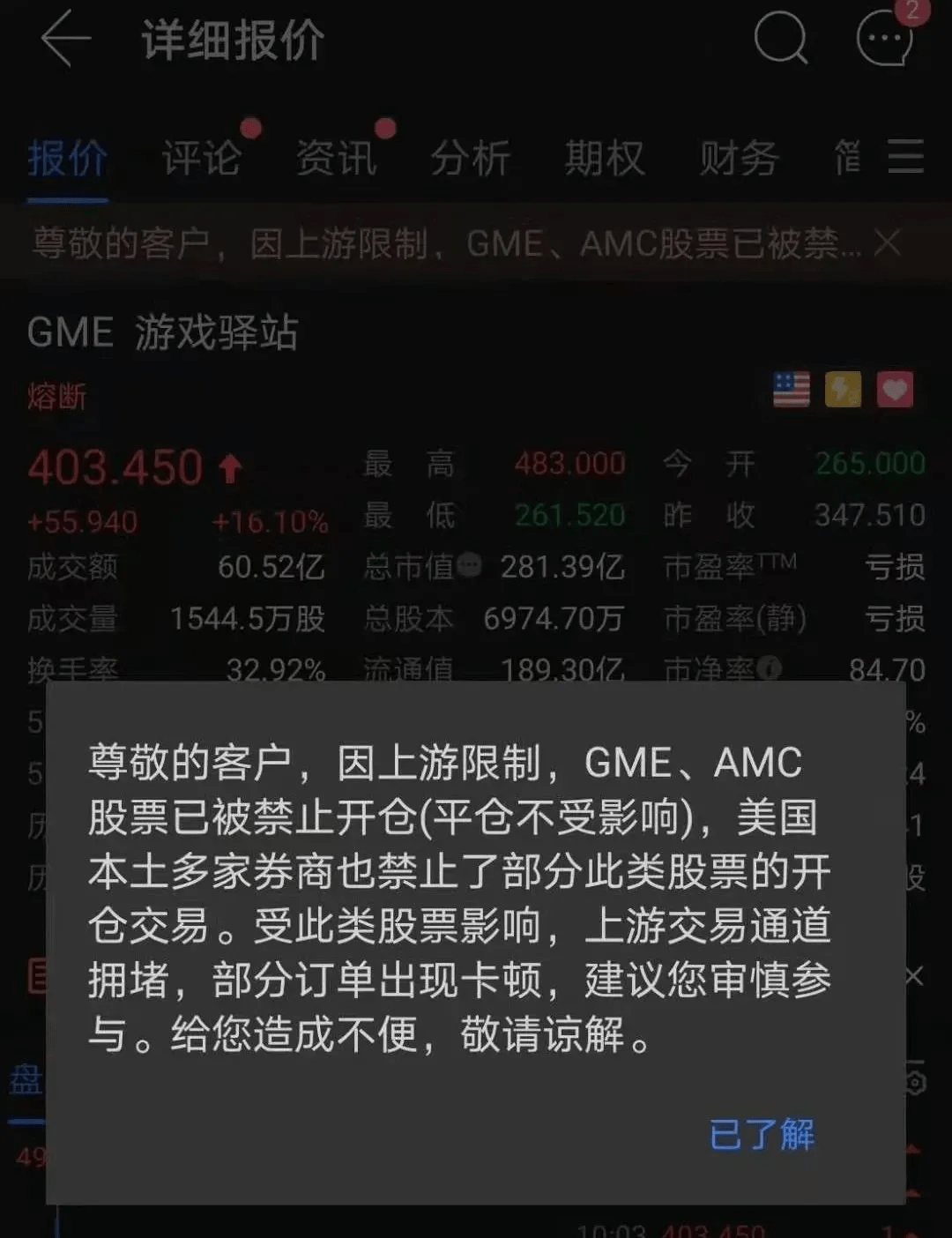Switch to the 财务 tab
Viewport: 952px width, 1238px height.
pyautogui.click(x=739, y=160)
